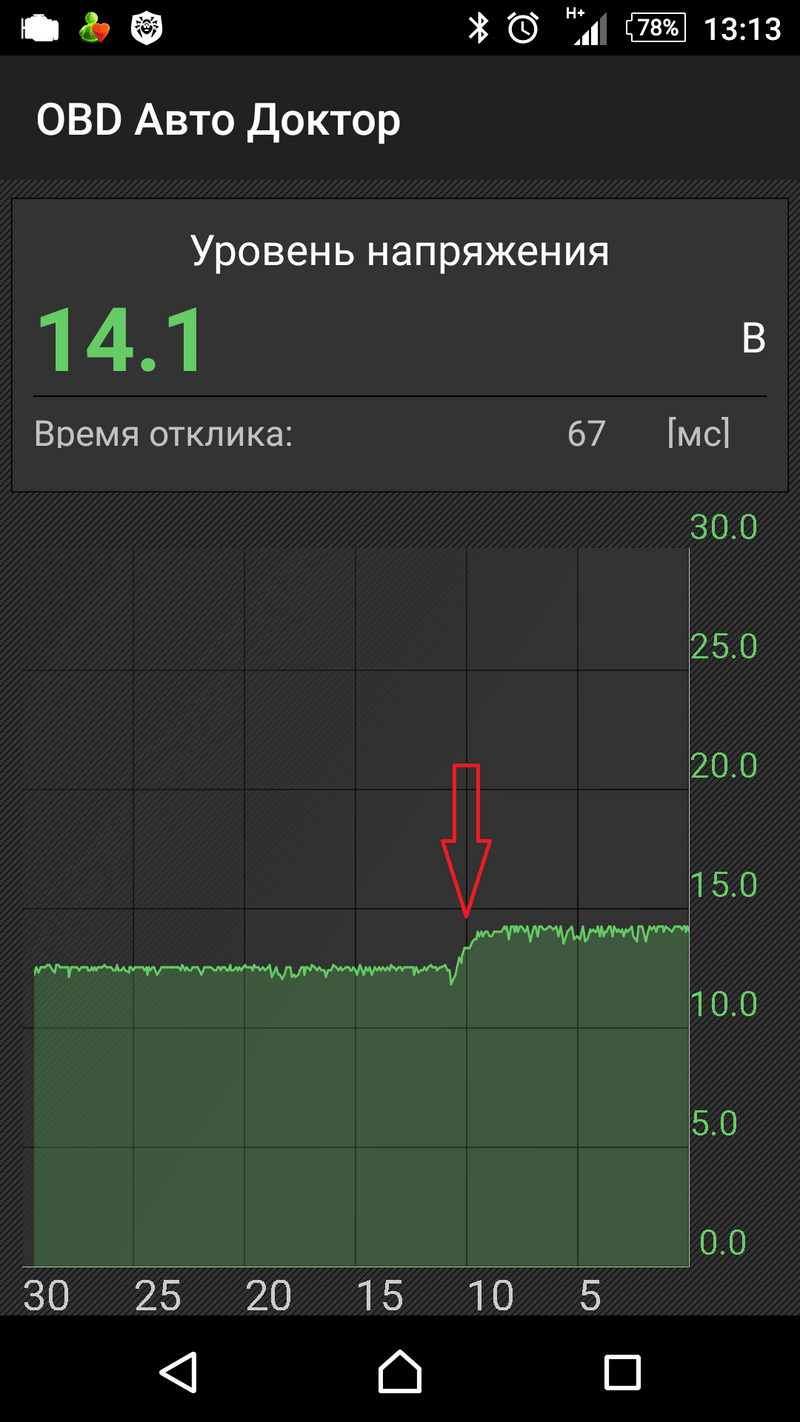Open the recent apps view
The height and width of the screenshot is (1422, 800).
pyautogui.click(x=622, y=1371)
